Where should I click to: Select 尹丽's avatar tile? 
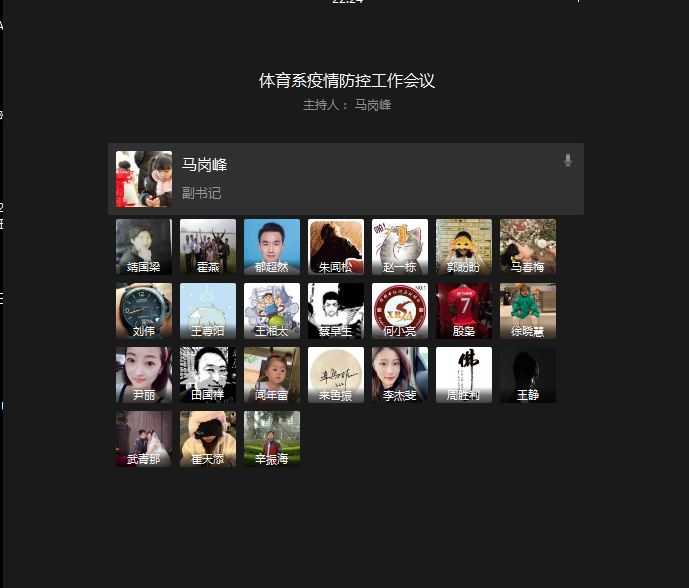[144, 374]
